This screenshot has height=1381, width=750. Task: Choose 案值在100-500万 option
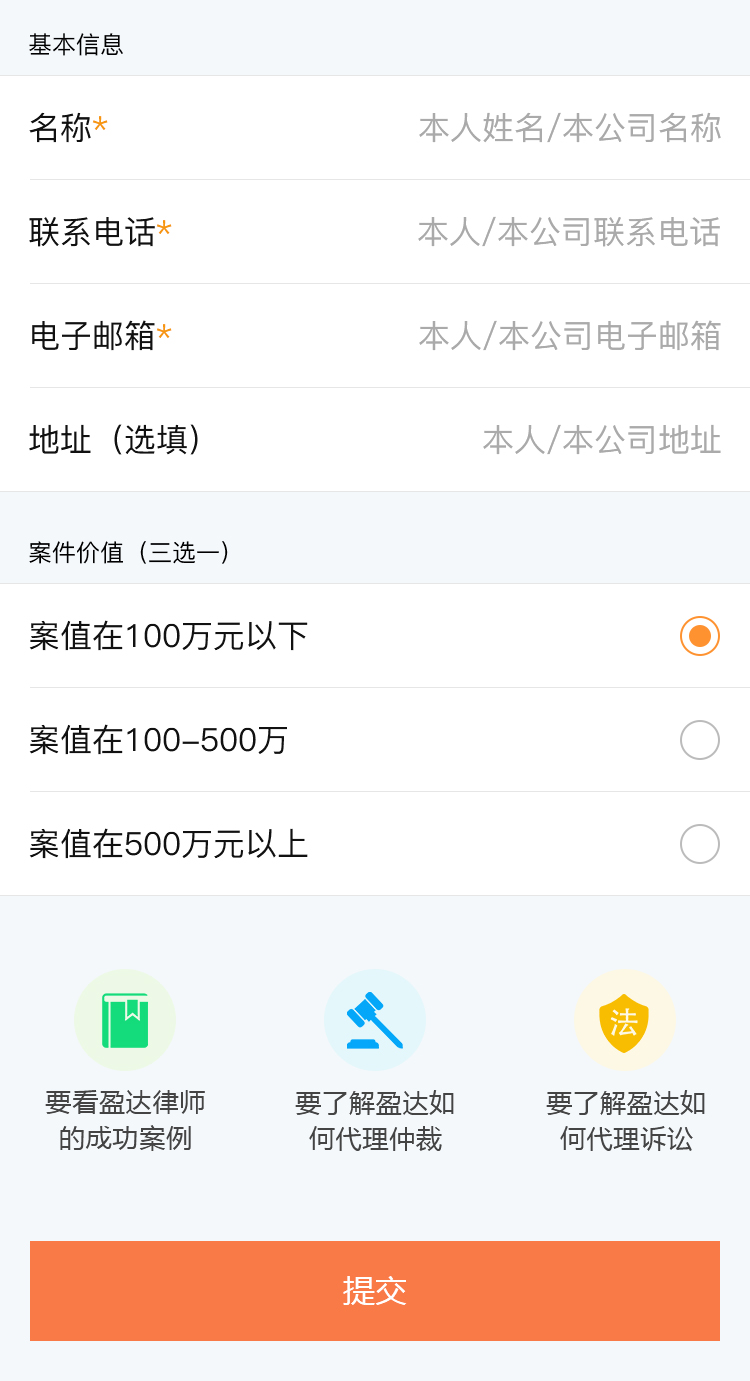[699, 740]
